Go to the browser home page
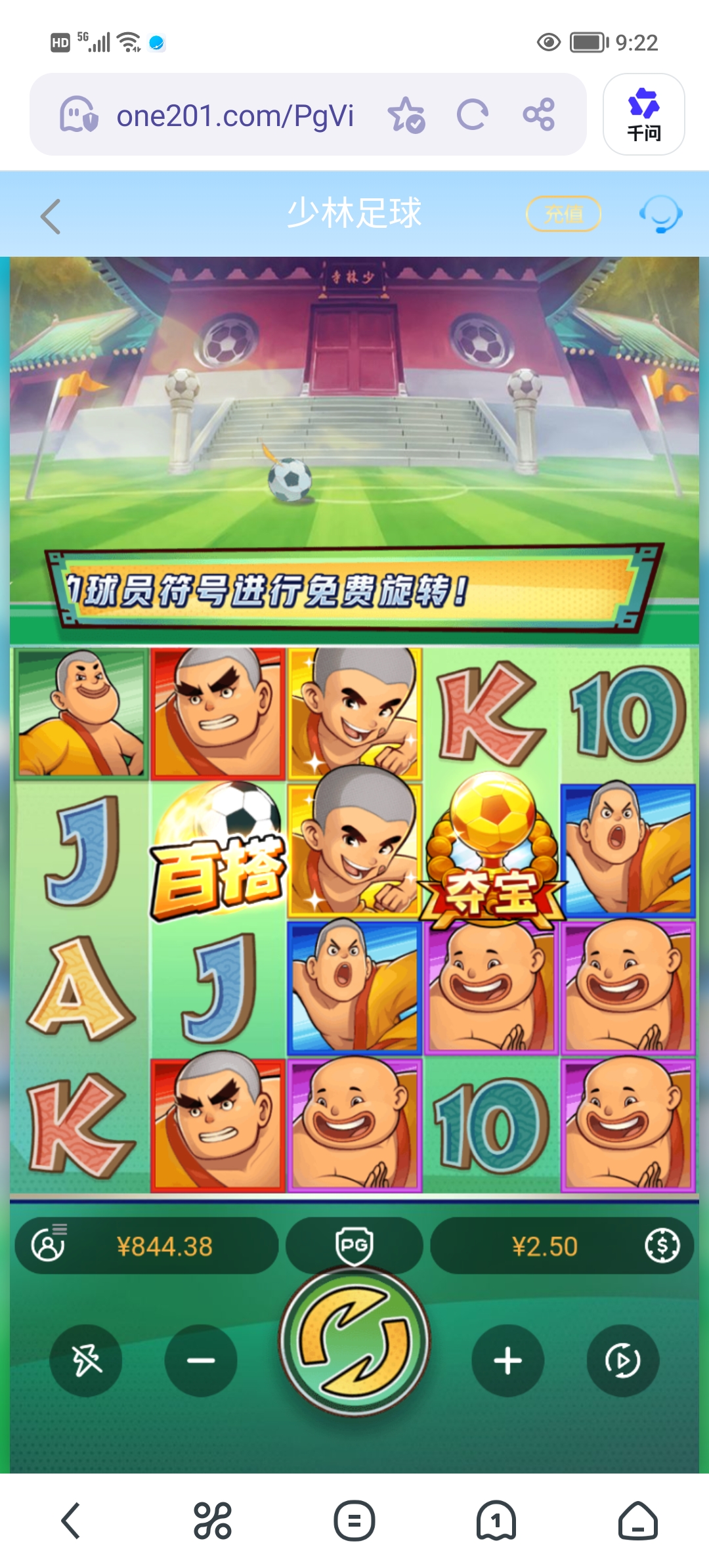Image resolution: width=709 pixels, height=1568 pixels. [637, 1520]
